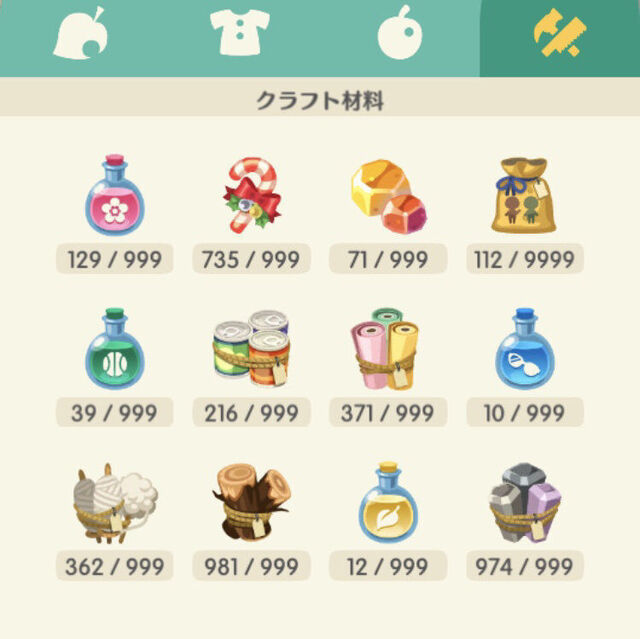
Task: Open the yellow leaf essence bottle
Action: (388, 503)
